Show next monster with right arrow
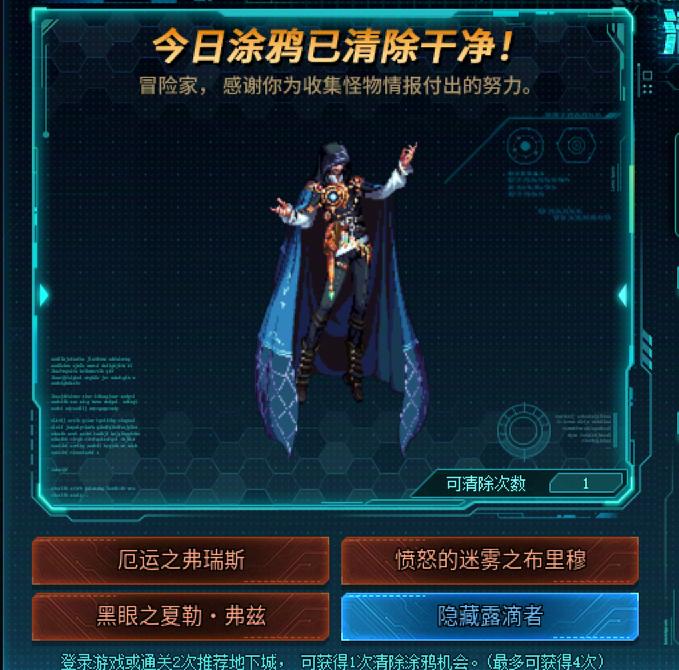This screenshot has height=670, width=679. pyautogui.click(x=622, y=294)
